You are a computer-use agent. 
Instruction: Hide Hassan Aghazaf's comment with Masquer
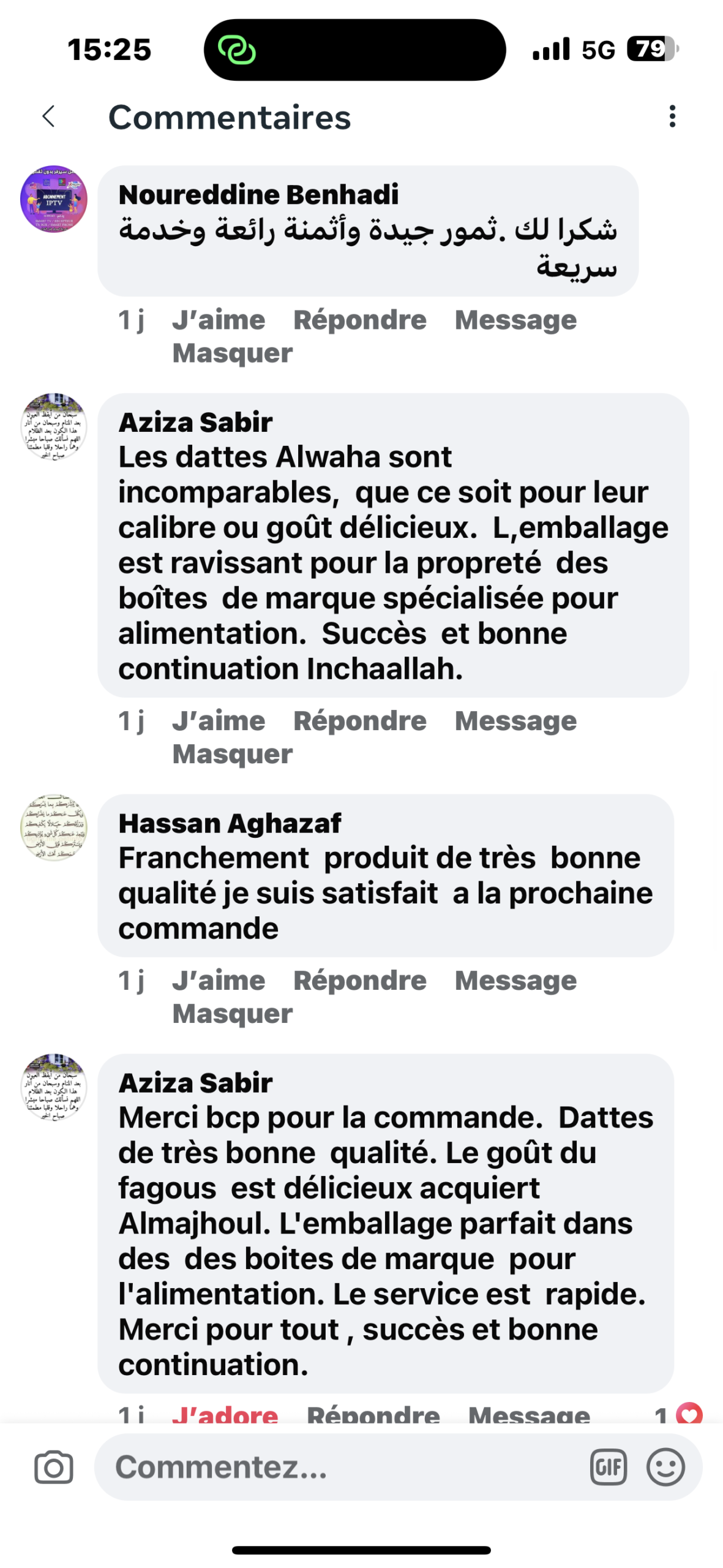click(x=232, y=1014)
